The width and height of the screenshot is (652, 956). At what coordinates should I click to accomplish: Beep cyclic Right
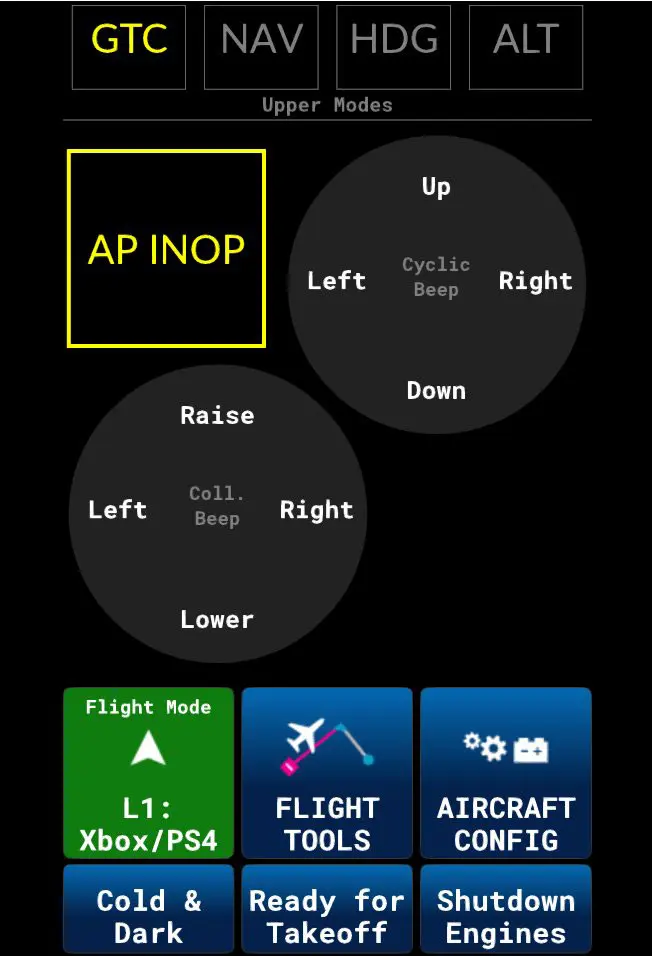(535, 281)
